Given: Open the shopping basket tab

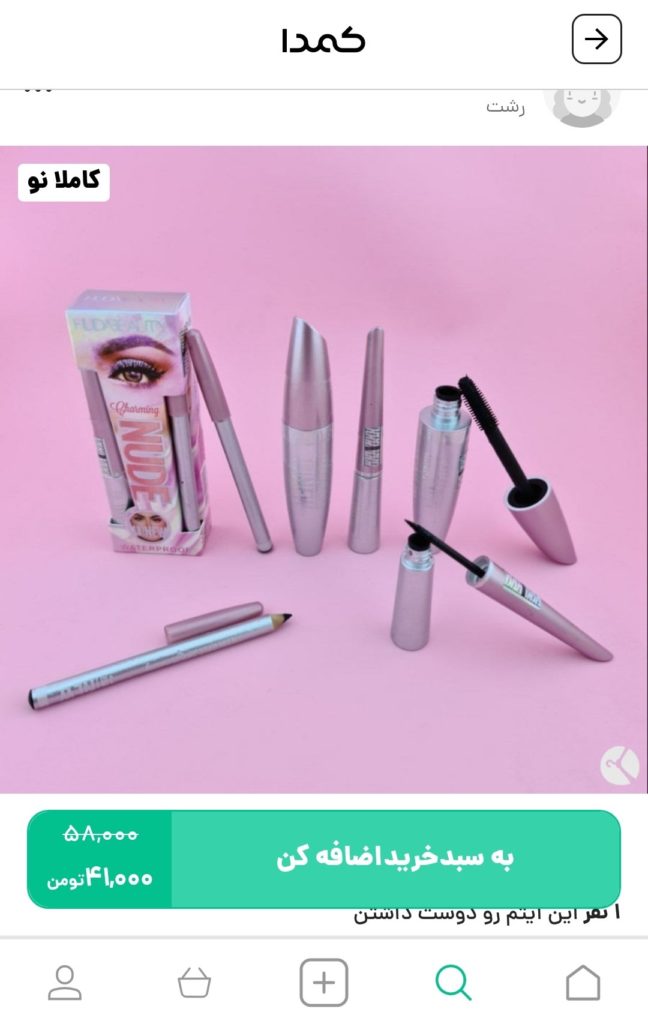Looking at the screenshot, I should 194,983.
